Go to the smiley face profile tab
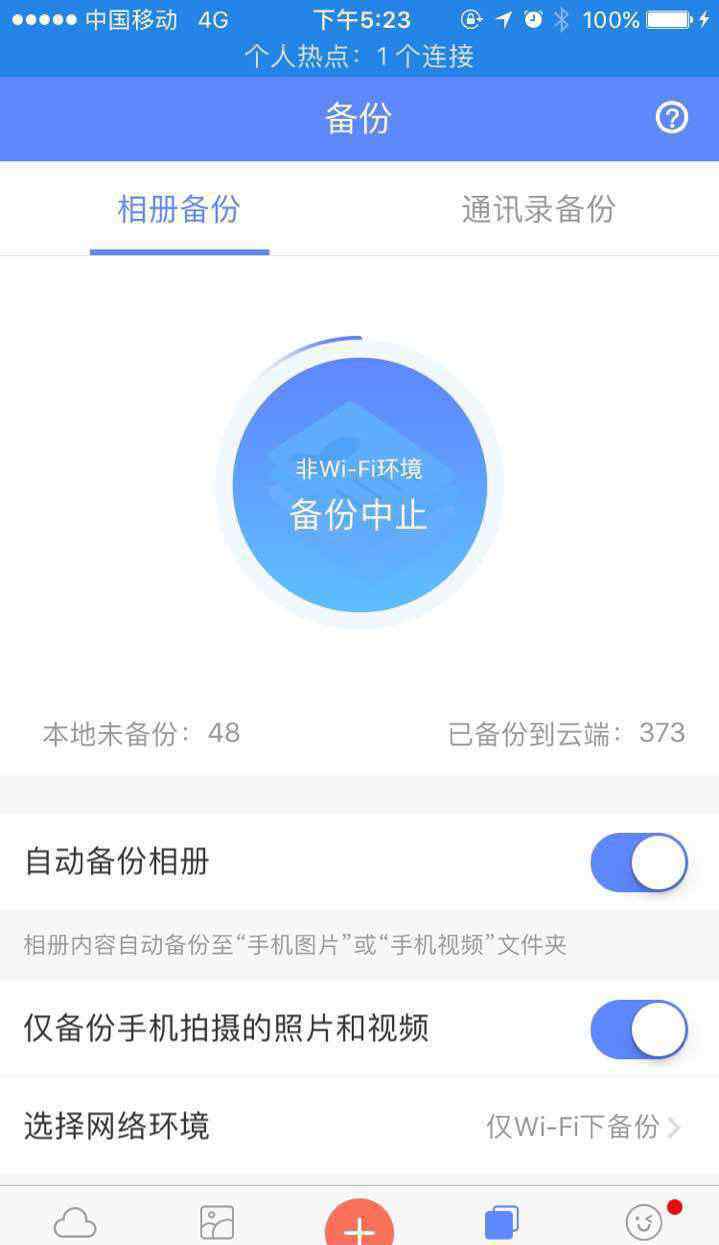719x1245 pixels. 645,1222
